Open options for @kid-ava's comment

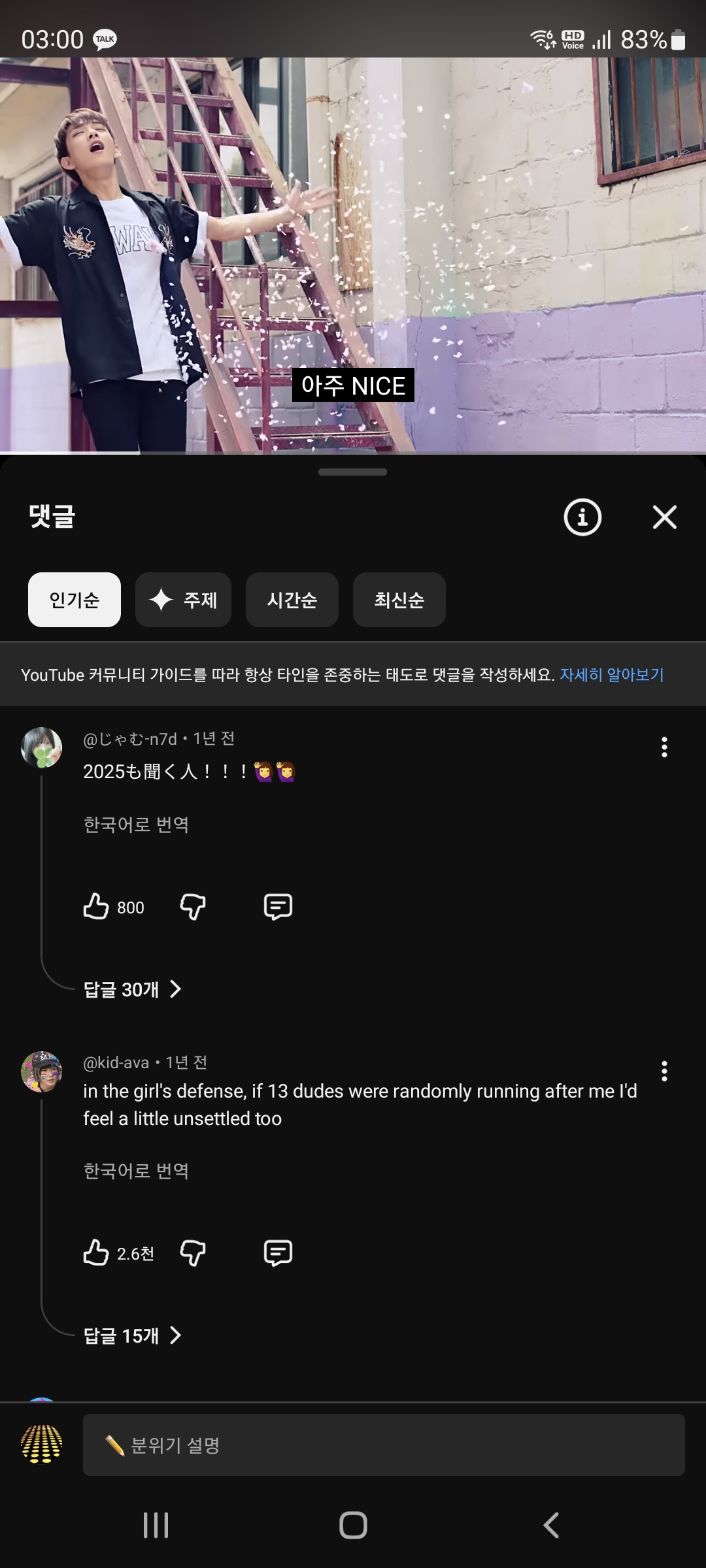pyautogui.click(x=664, y=1071)
